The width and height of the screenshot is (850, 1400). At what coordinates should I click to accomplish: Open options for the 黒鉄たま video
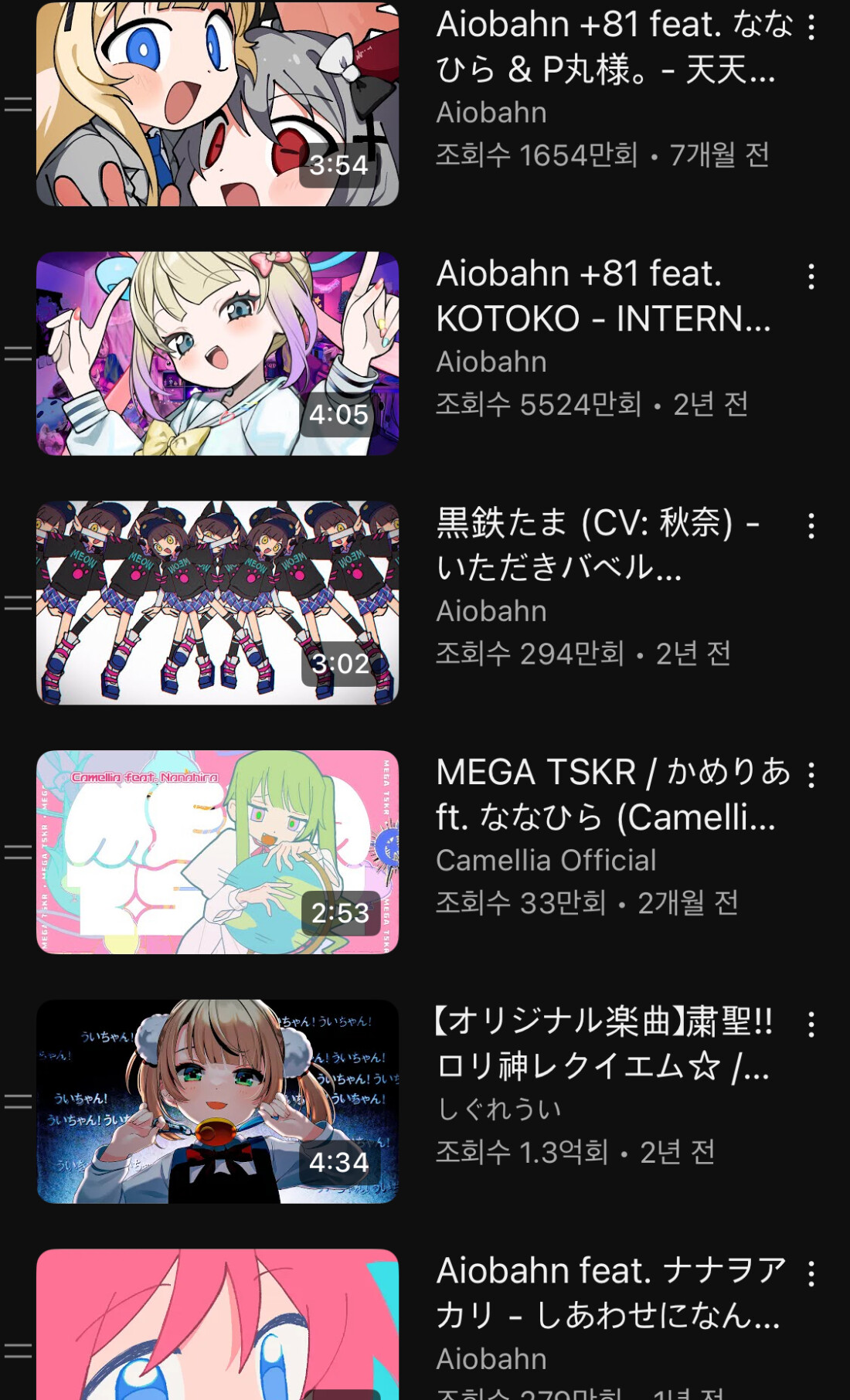coord(811,526)
